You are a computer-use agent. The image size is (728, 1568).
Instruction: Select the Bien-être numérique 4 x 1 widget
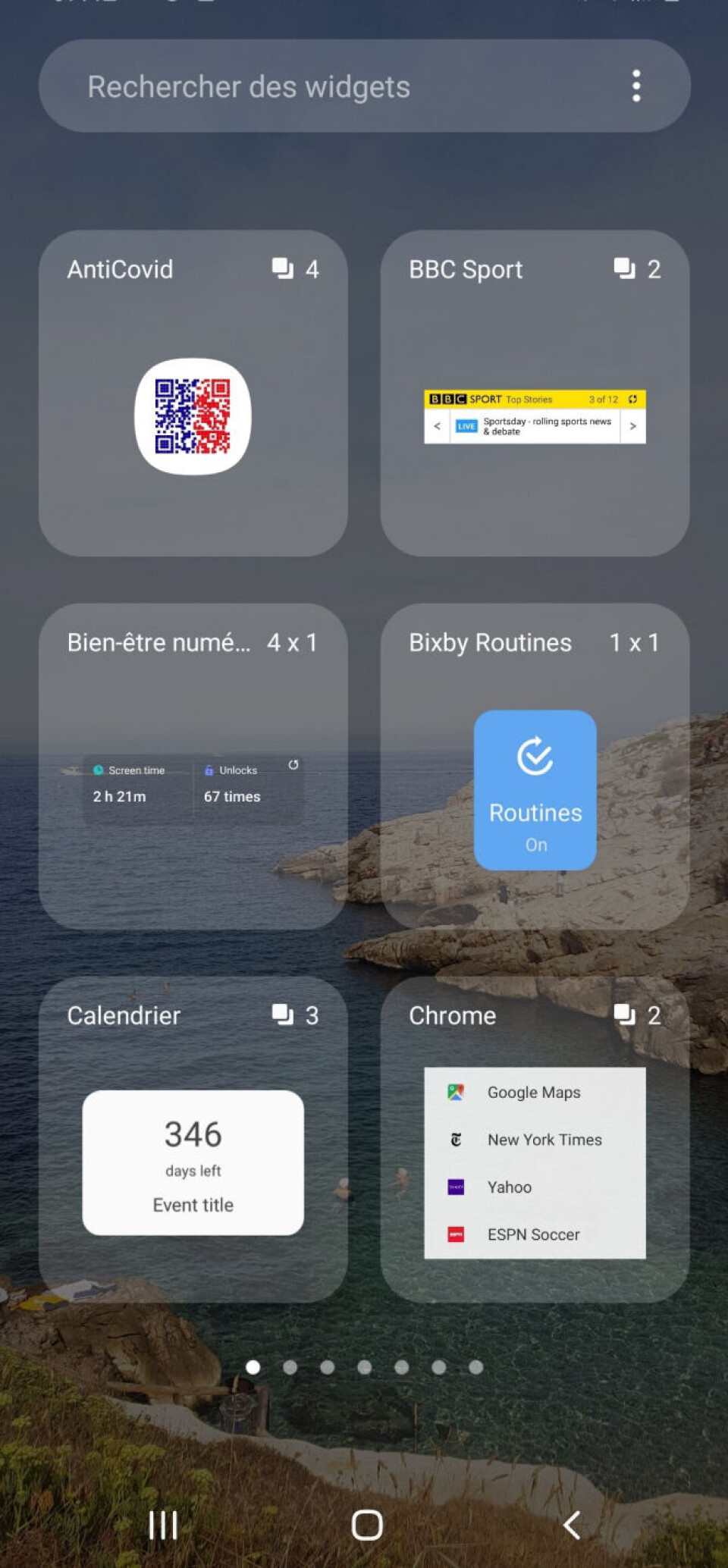(193, 767)
